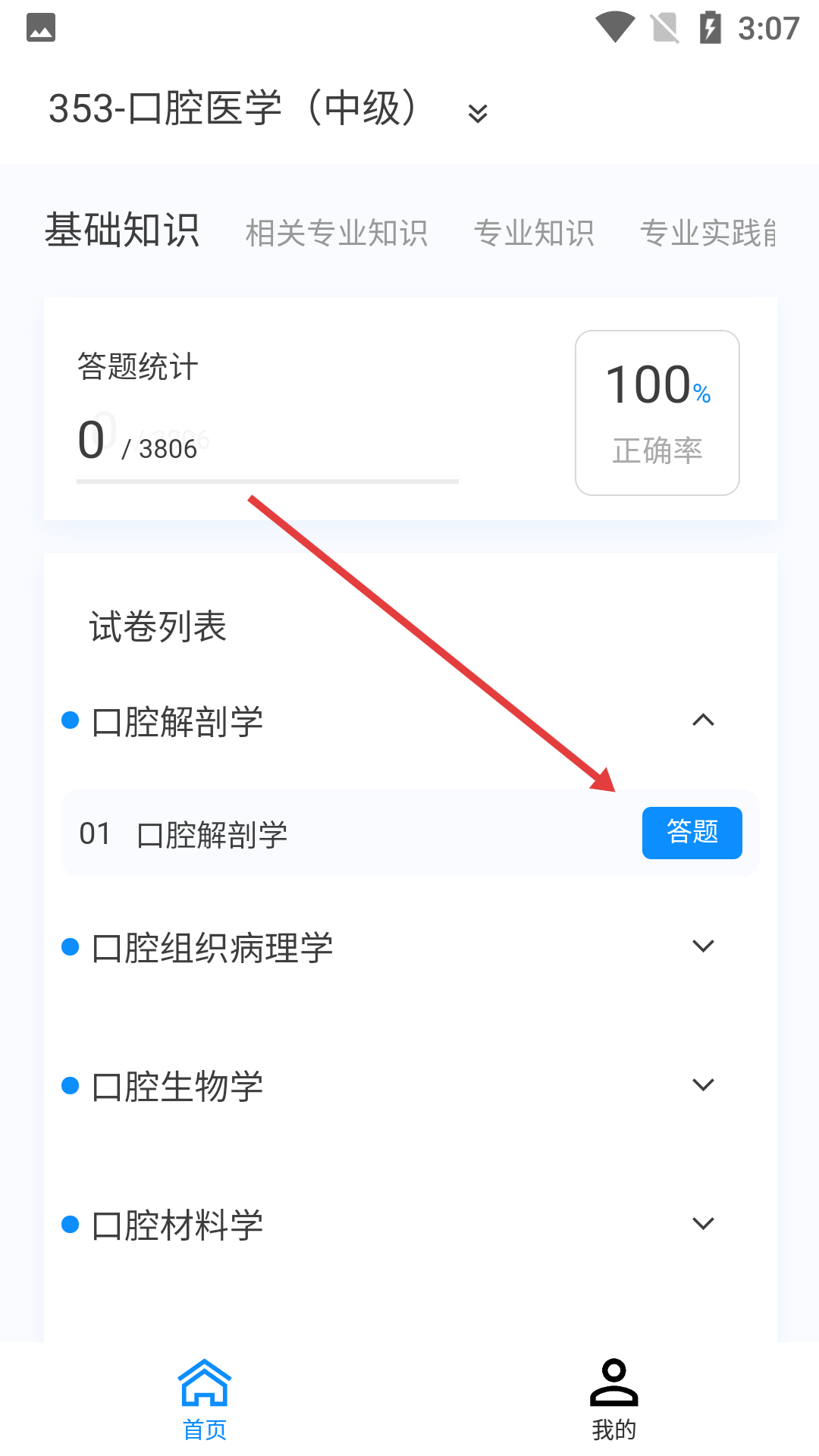Tap 答题 button for 01 口腔解剖学
Viewport: 819px width, 1456px height.
point(692,833)
